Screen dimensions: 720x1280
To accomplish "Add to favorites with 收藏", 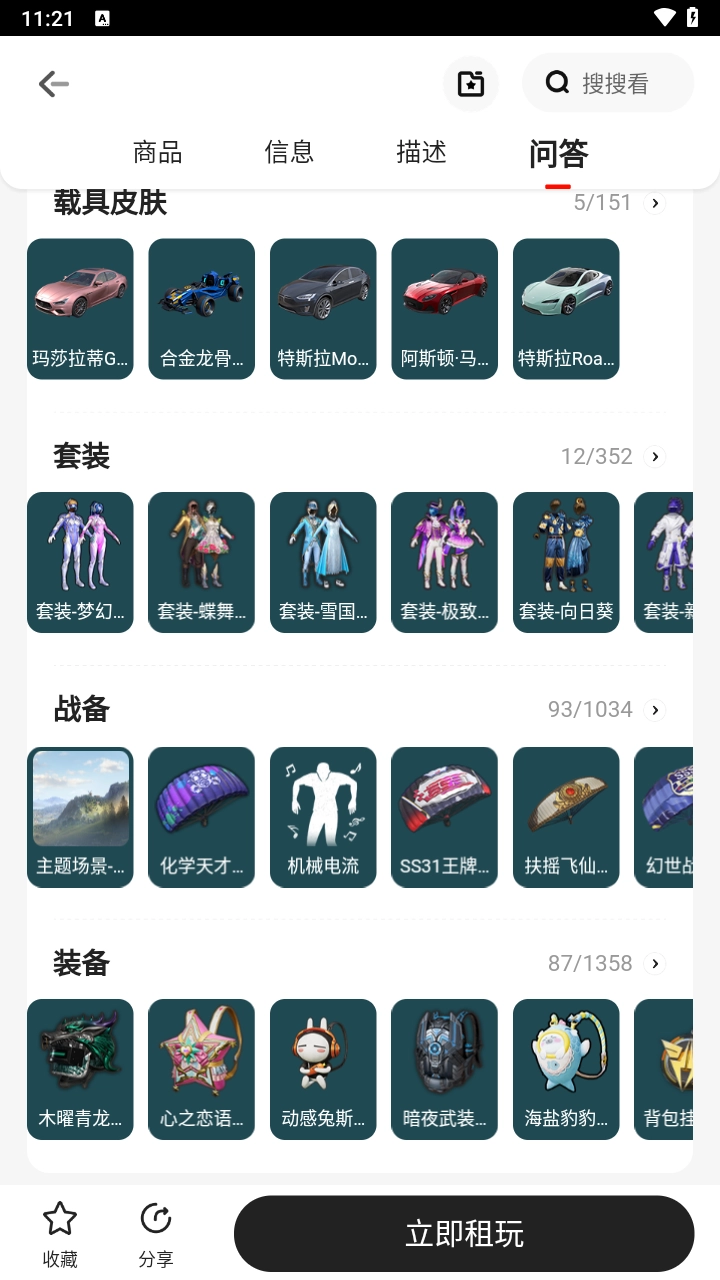I will pyautogui.click(x=60, y=1234).
